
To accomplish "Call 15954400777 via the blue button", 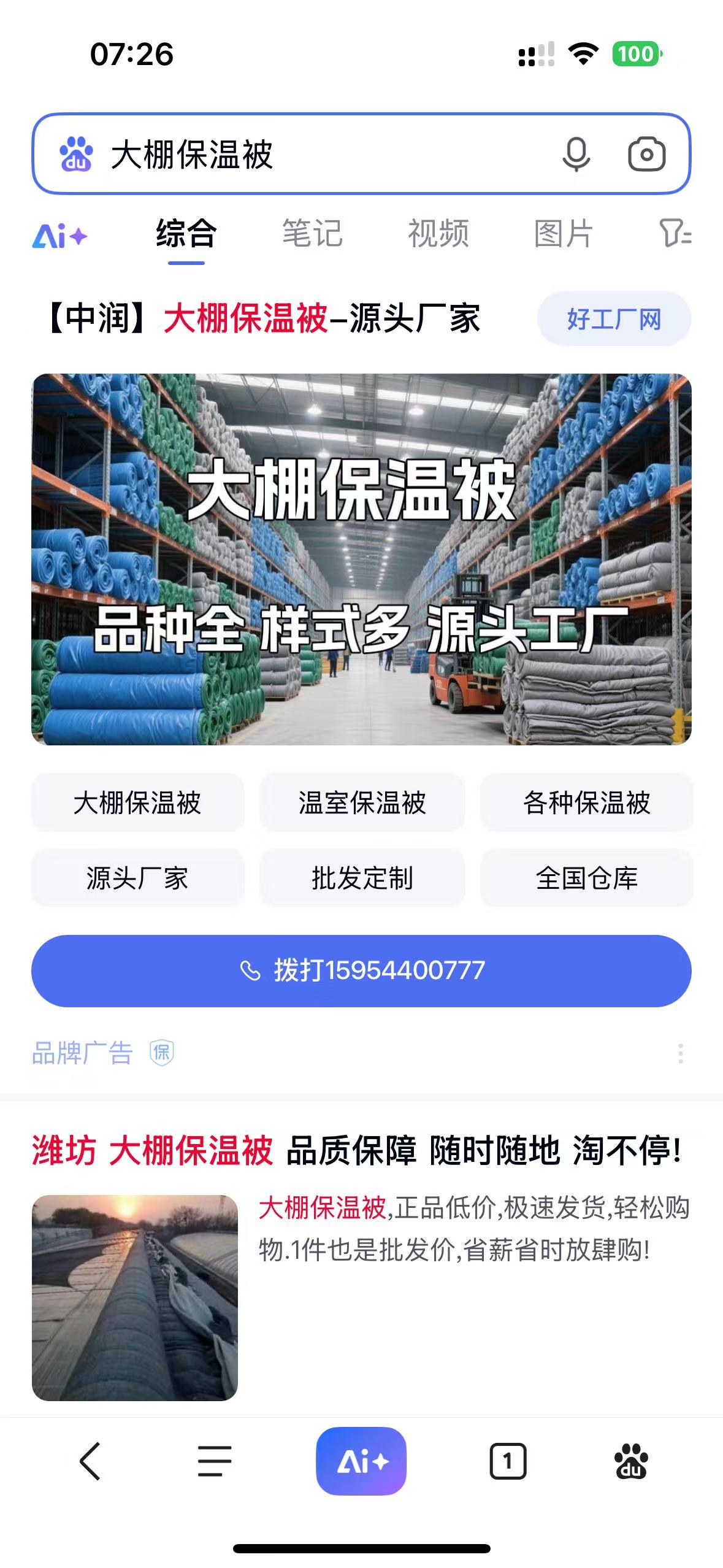I will tap(361, 970).
